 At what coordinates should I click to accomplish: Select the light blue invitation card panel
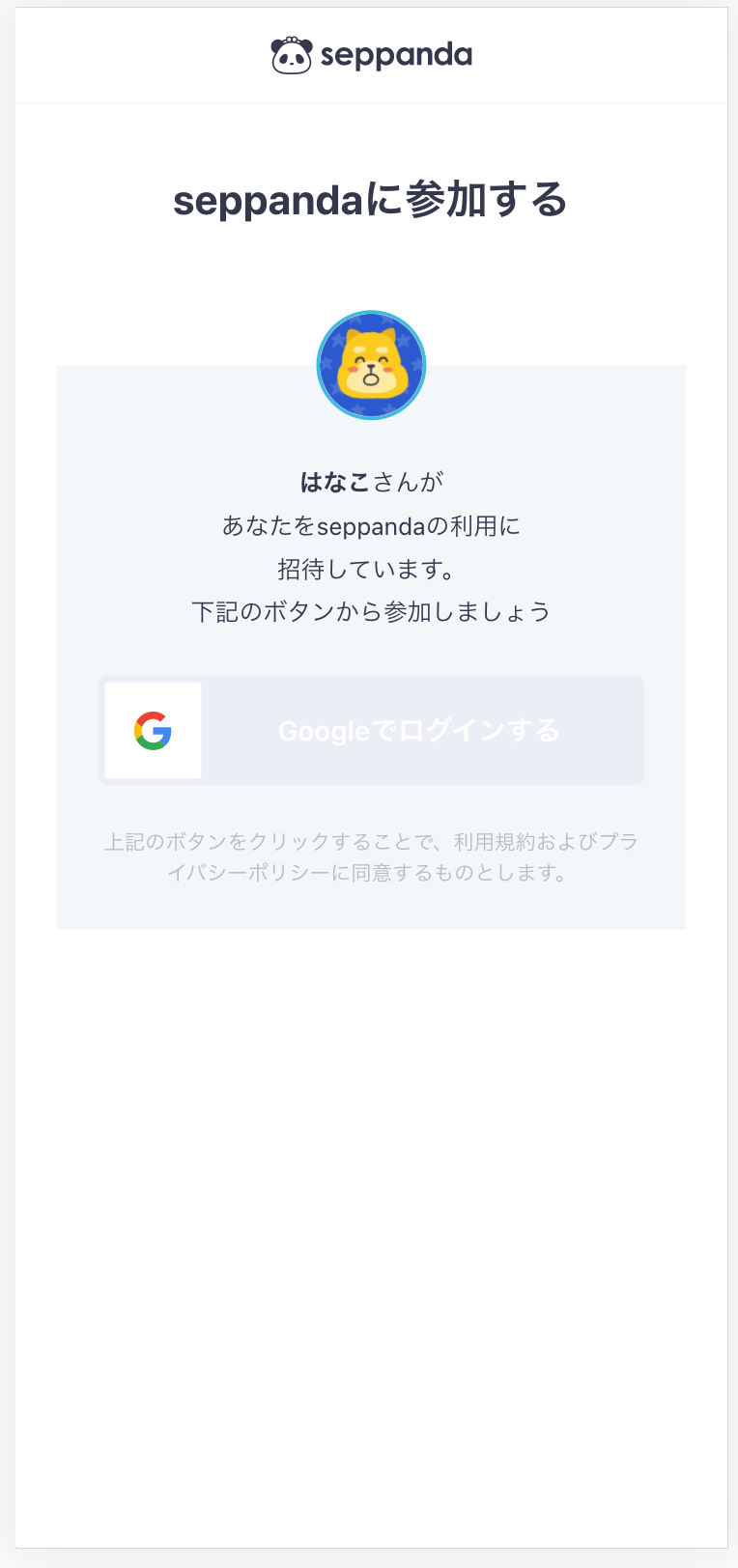(x=371, y=647)
